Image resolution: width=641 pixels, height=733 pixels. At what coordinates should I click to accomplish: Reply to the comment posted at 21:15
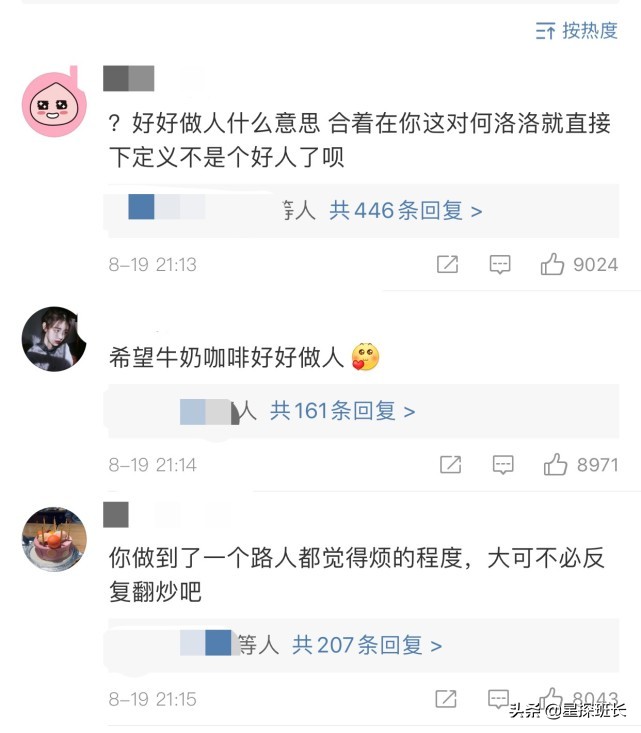[x=498, y=698]
